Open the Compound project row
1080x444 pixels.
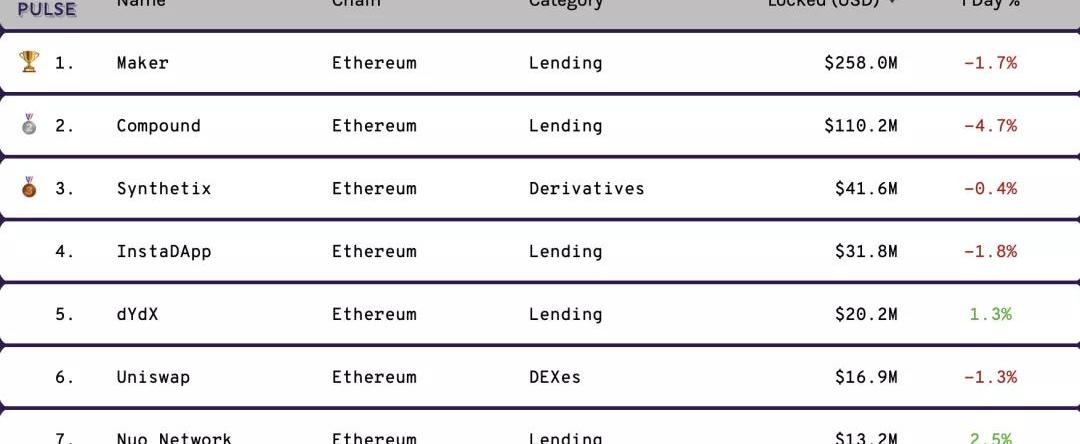click(x=158, y=126)
